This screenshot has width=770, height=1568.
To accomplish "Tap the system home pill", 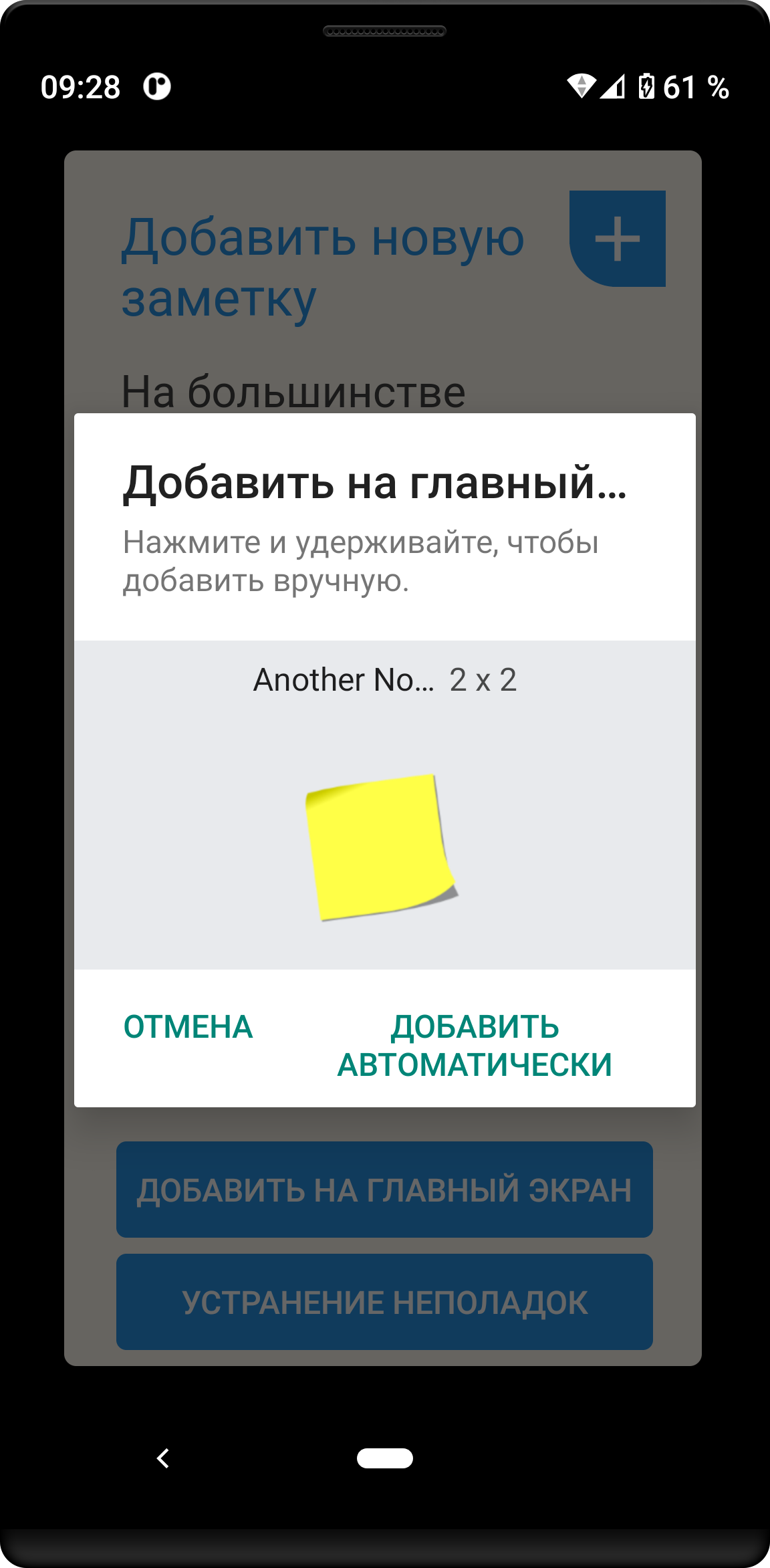I will 385,1458.
